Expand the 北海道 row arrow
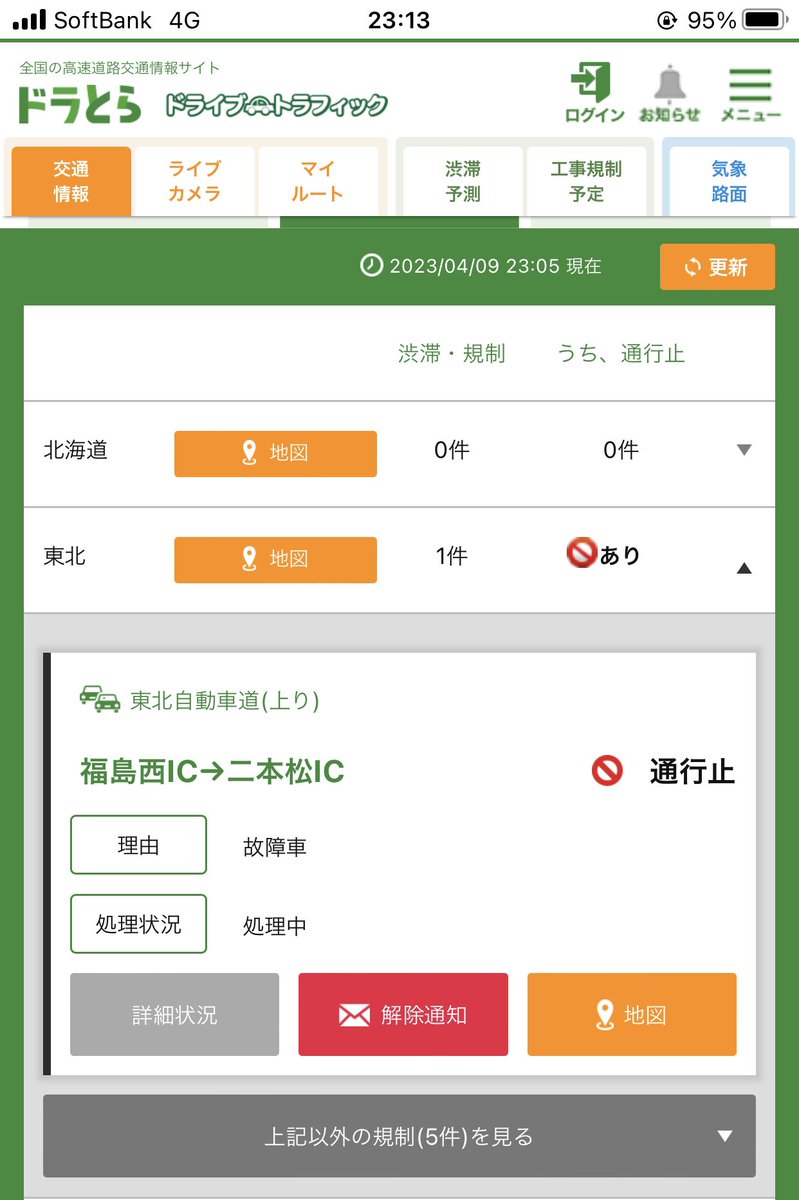This screenshot has height=1200, width=799. pyautogui.click(x=743, y=450)
